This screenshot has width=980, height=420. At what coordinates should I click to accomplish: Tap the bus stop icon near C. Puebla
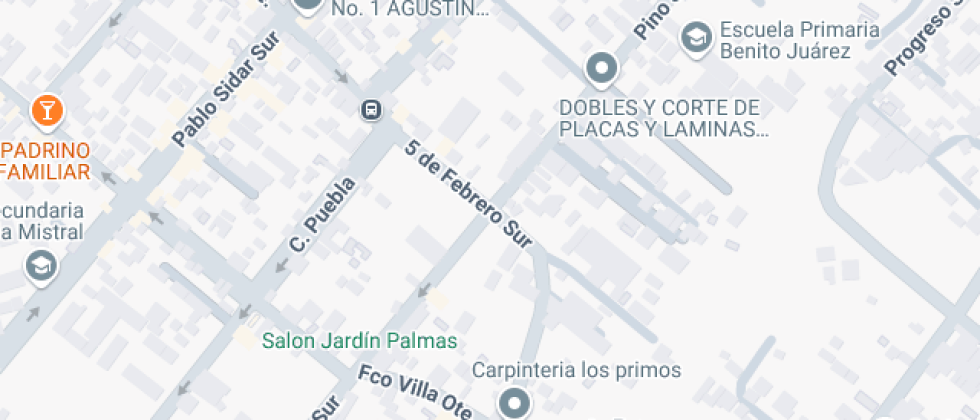[371, 111]
